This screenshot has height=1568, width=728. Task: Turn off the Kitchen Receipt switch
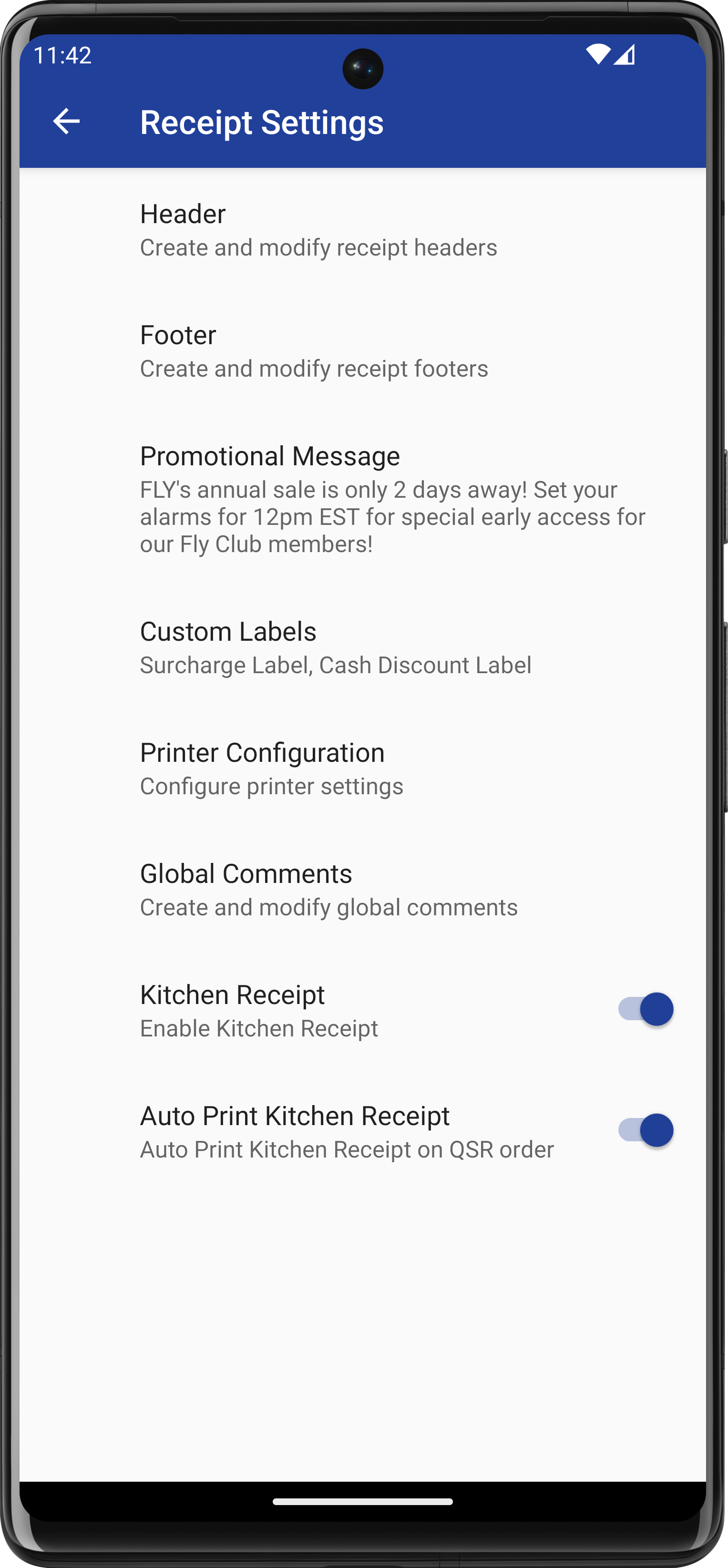(x=645, y=1009)
